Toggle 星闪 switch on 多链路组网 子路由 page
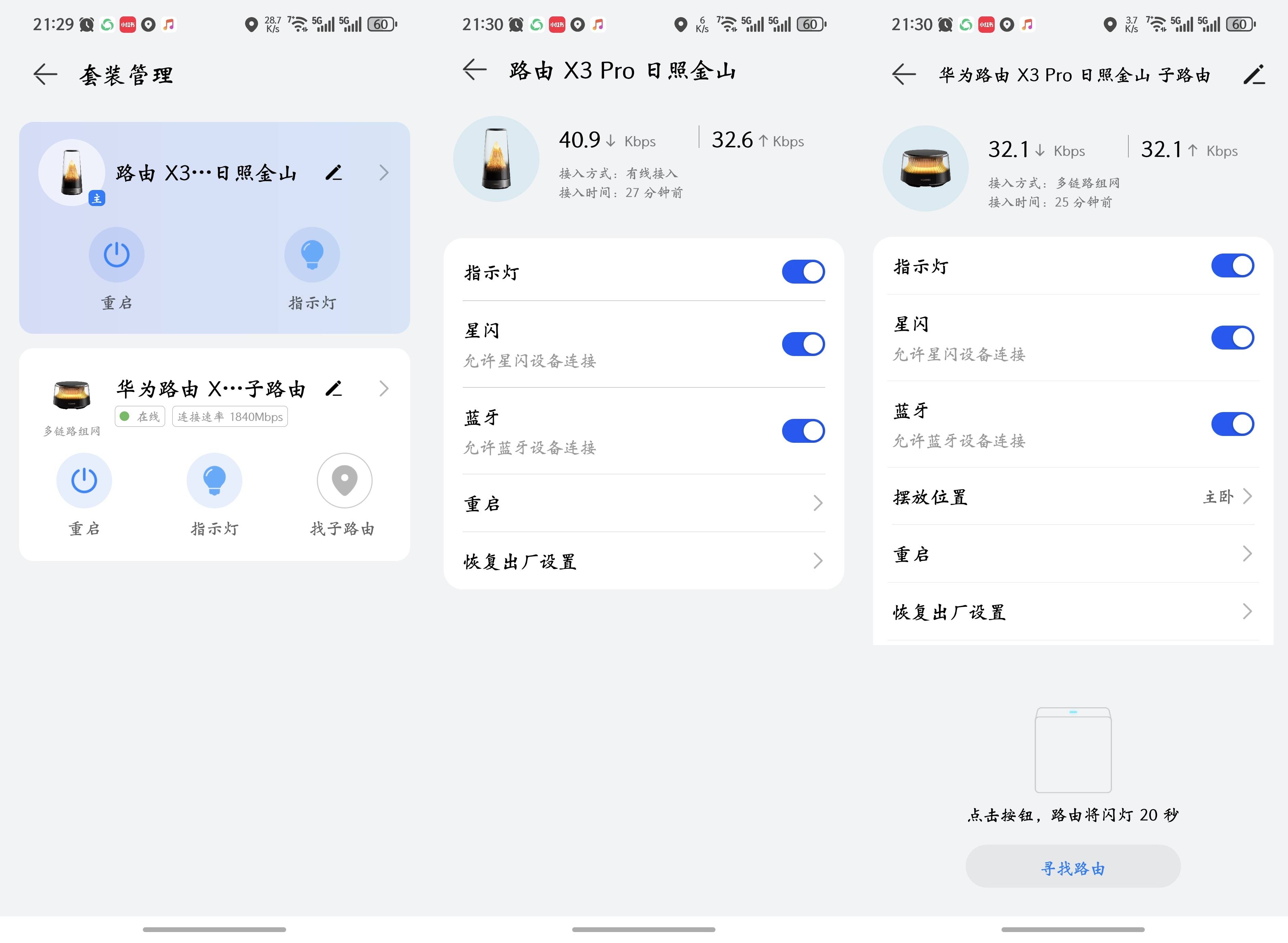The height and width of the screenshot is (943, 1288). click(1232, 337)
